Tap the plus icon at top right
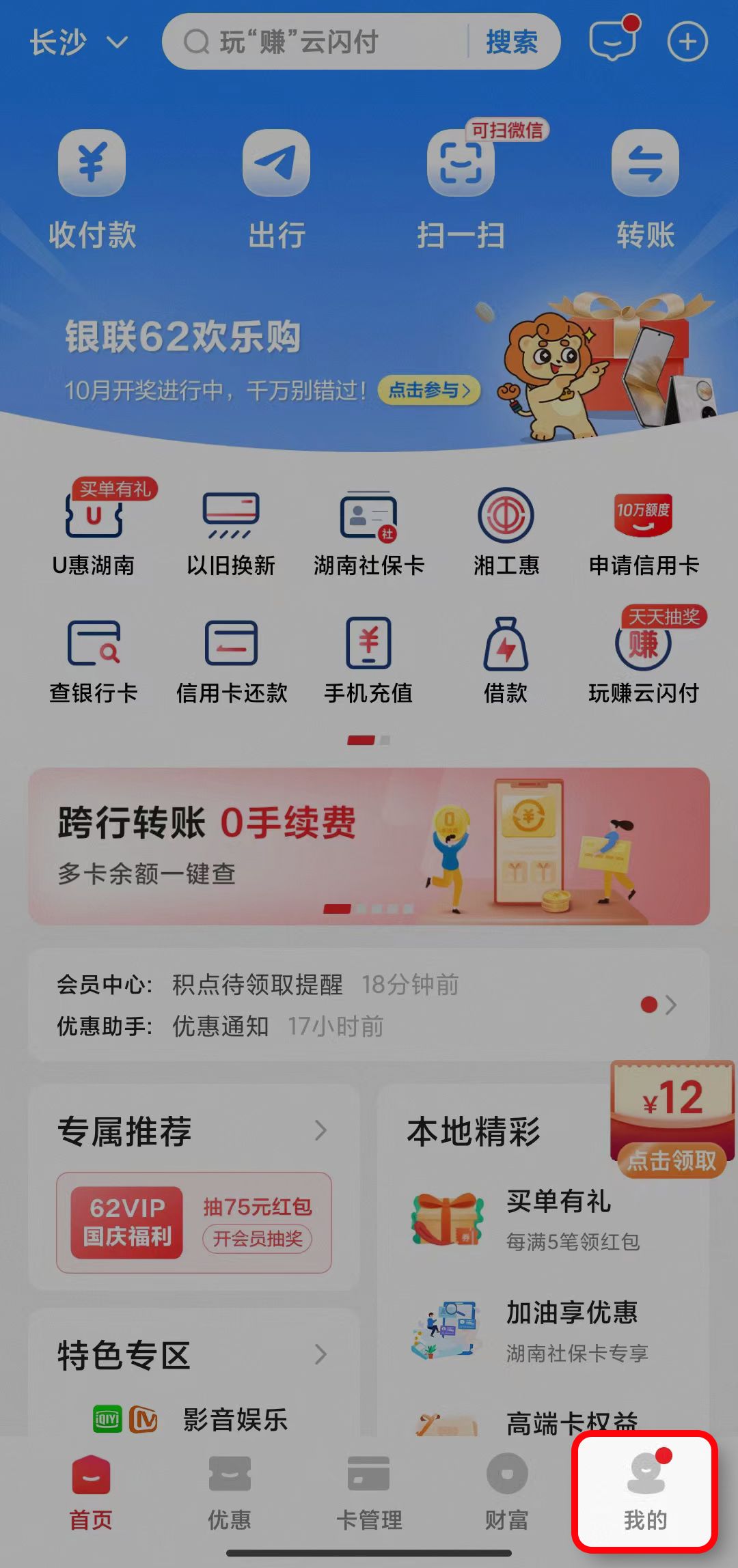 [x=687, y=42]
